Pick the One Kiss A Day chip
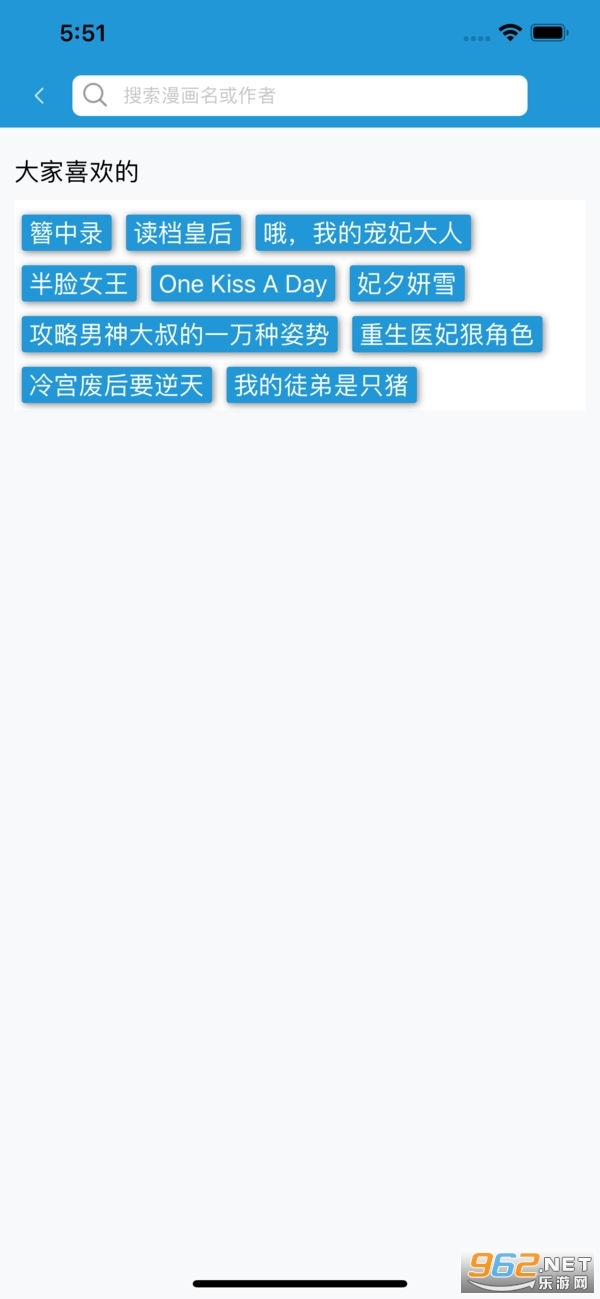The height and width of the screenshot is (1299, 600). 243,284
